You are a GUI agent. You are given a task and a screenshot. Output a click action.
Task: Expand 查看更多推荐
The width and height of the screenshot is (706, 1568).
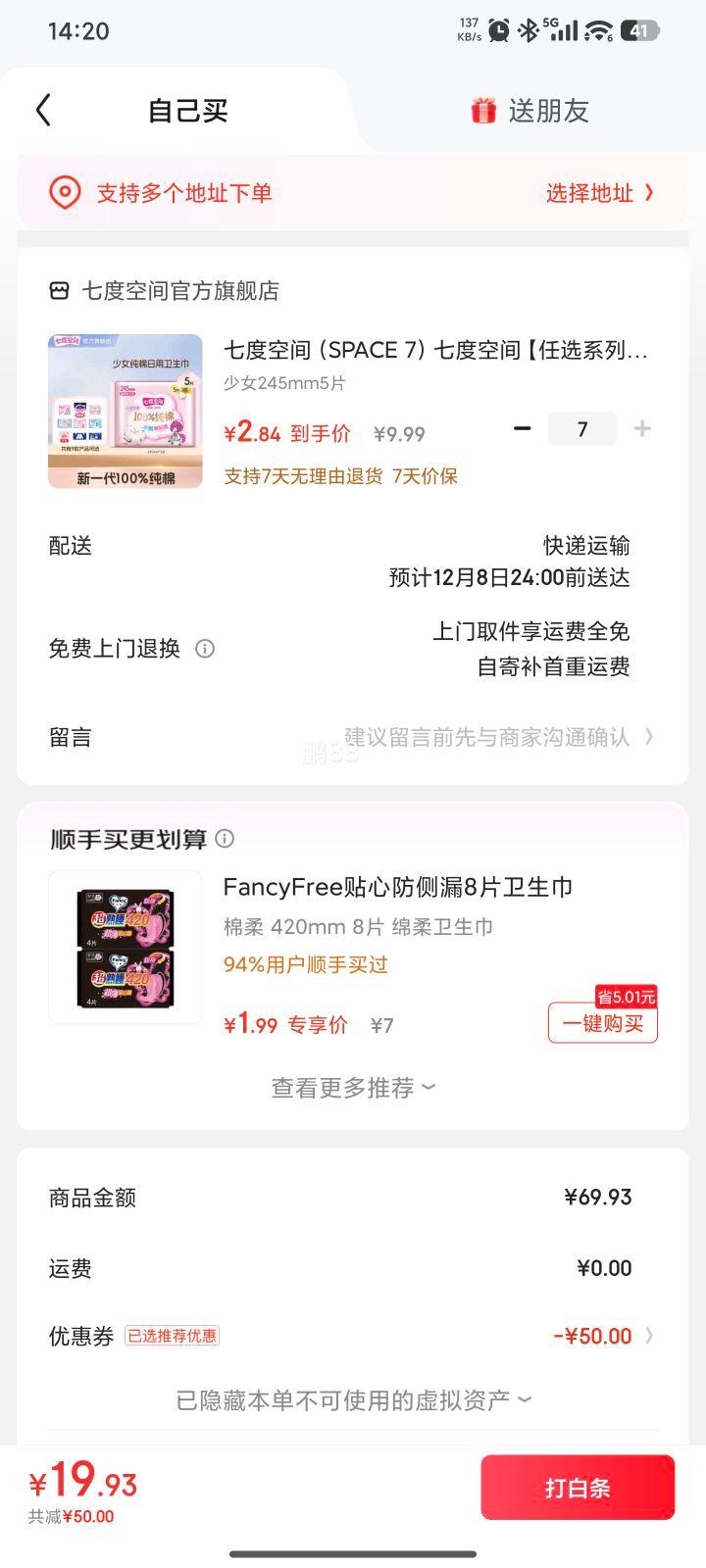coord(353,1088)
